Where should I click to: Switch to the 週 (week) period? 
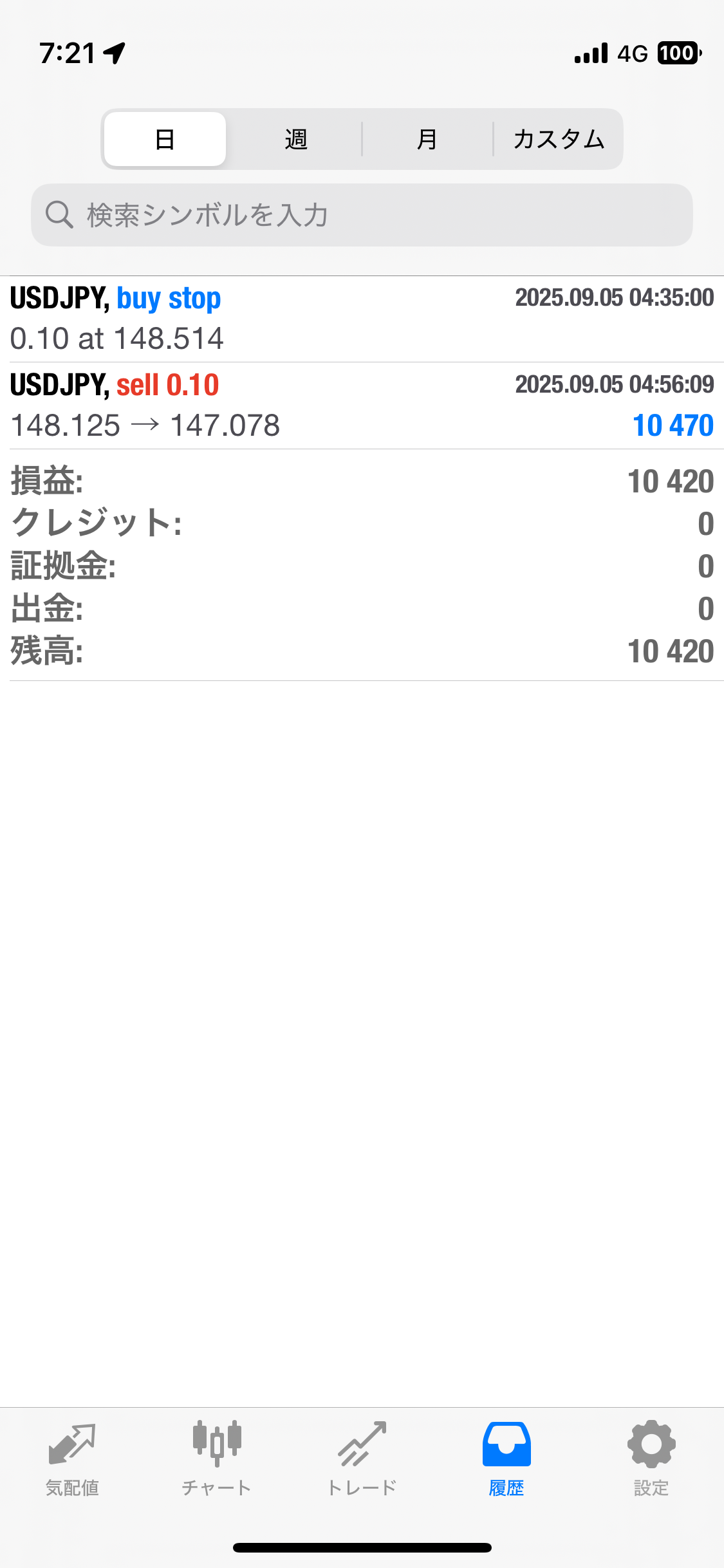[296, 139]
